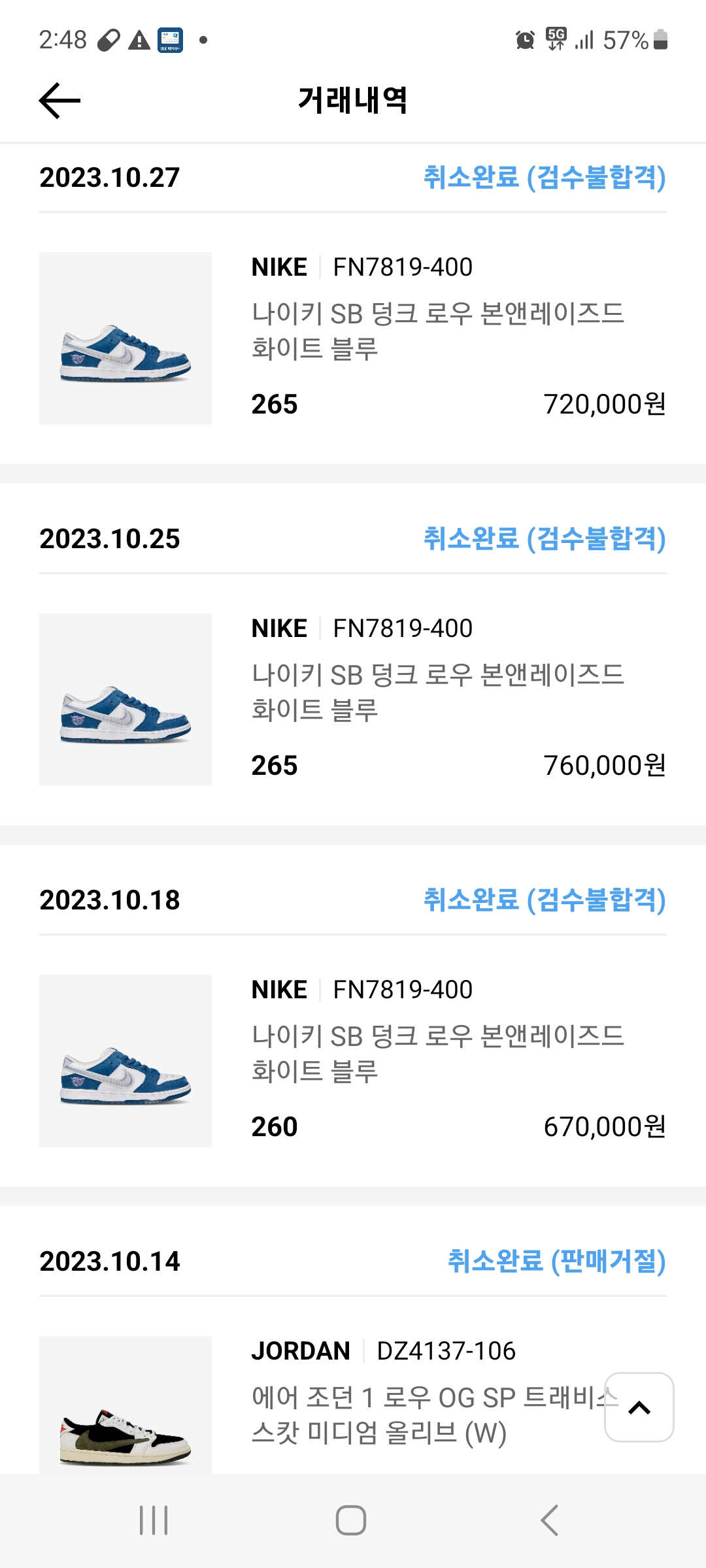
Task: Open recent apps from the navigation bar
Action: (154, 1520)
